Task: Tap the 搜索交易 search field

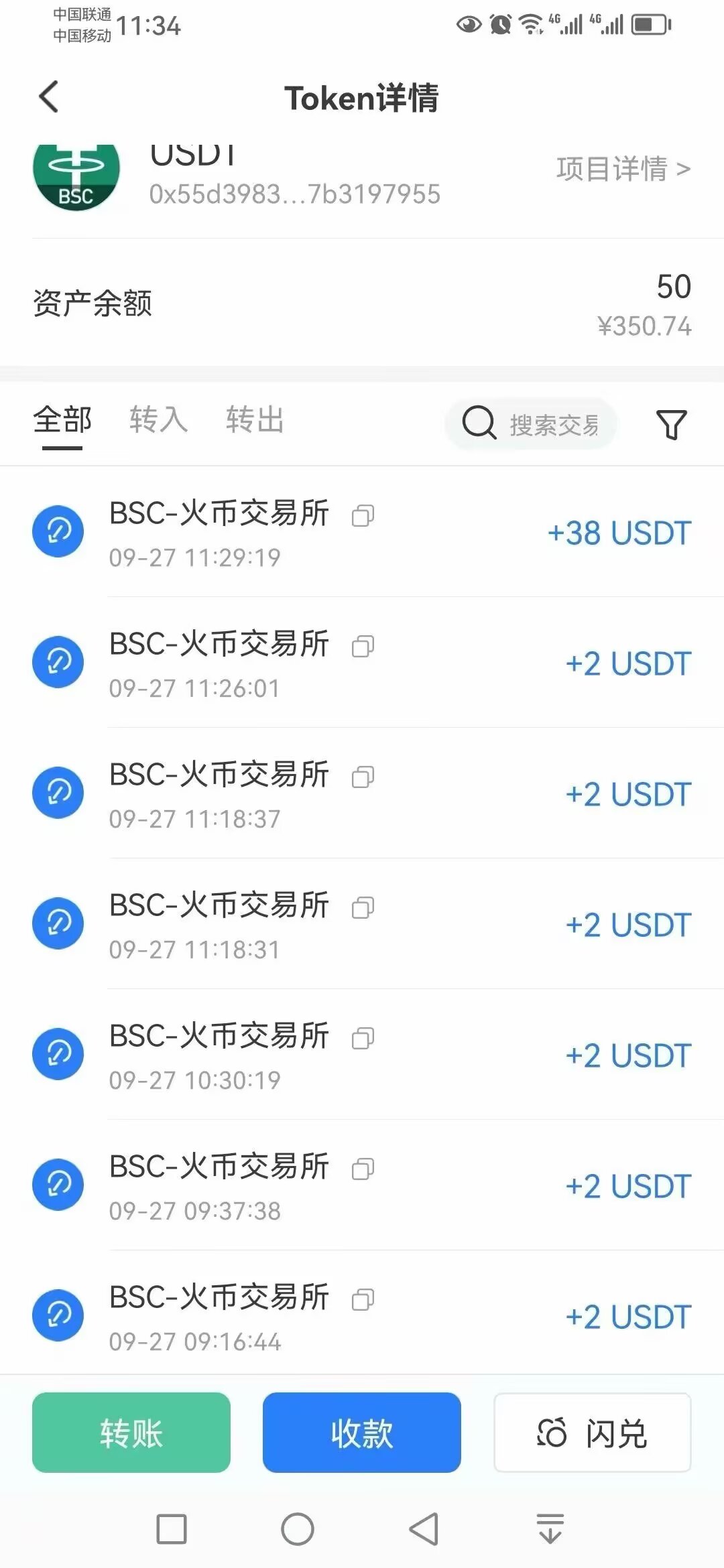Action: pos(531,424)
